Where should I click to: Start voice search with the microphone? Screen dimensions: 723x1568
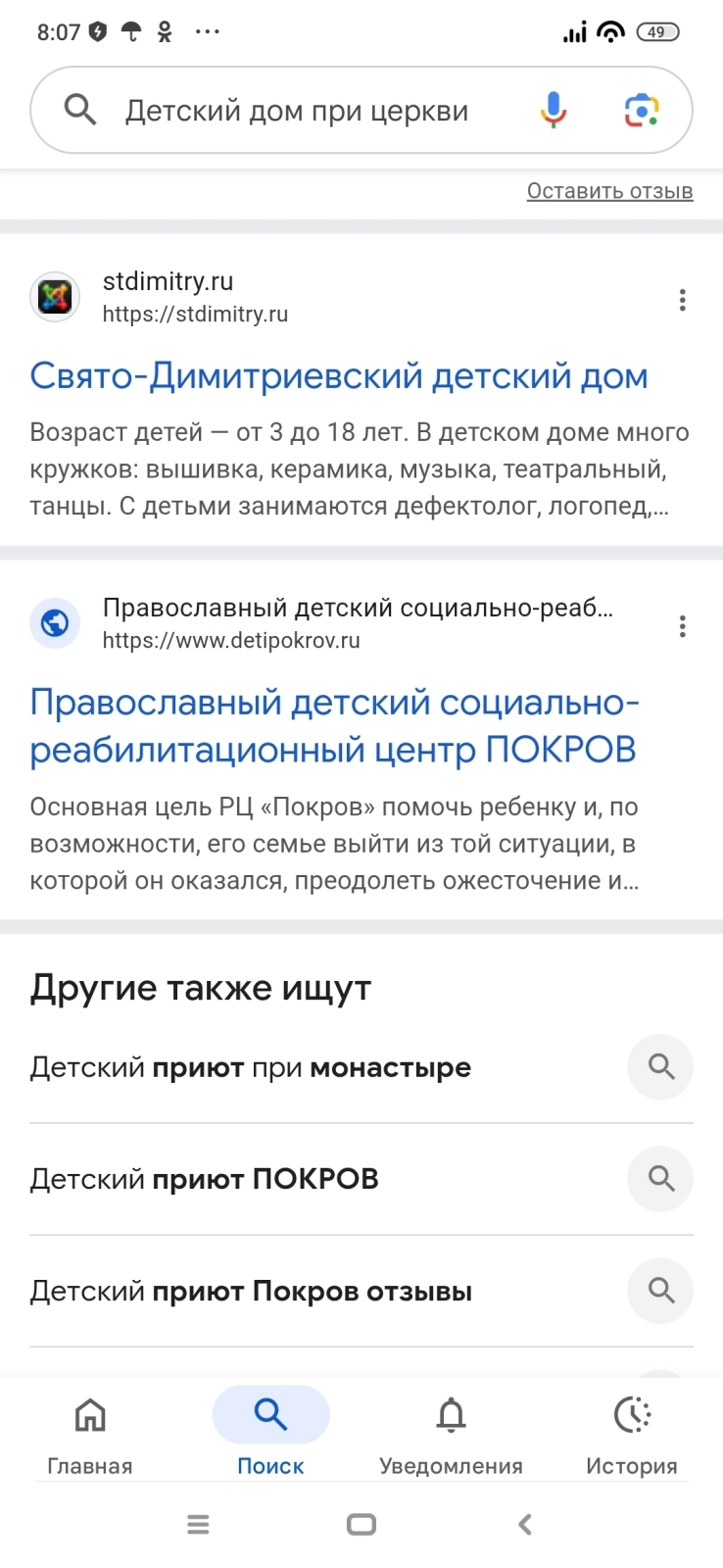click(554, 111)
